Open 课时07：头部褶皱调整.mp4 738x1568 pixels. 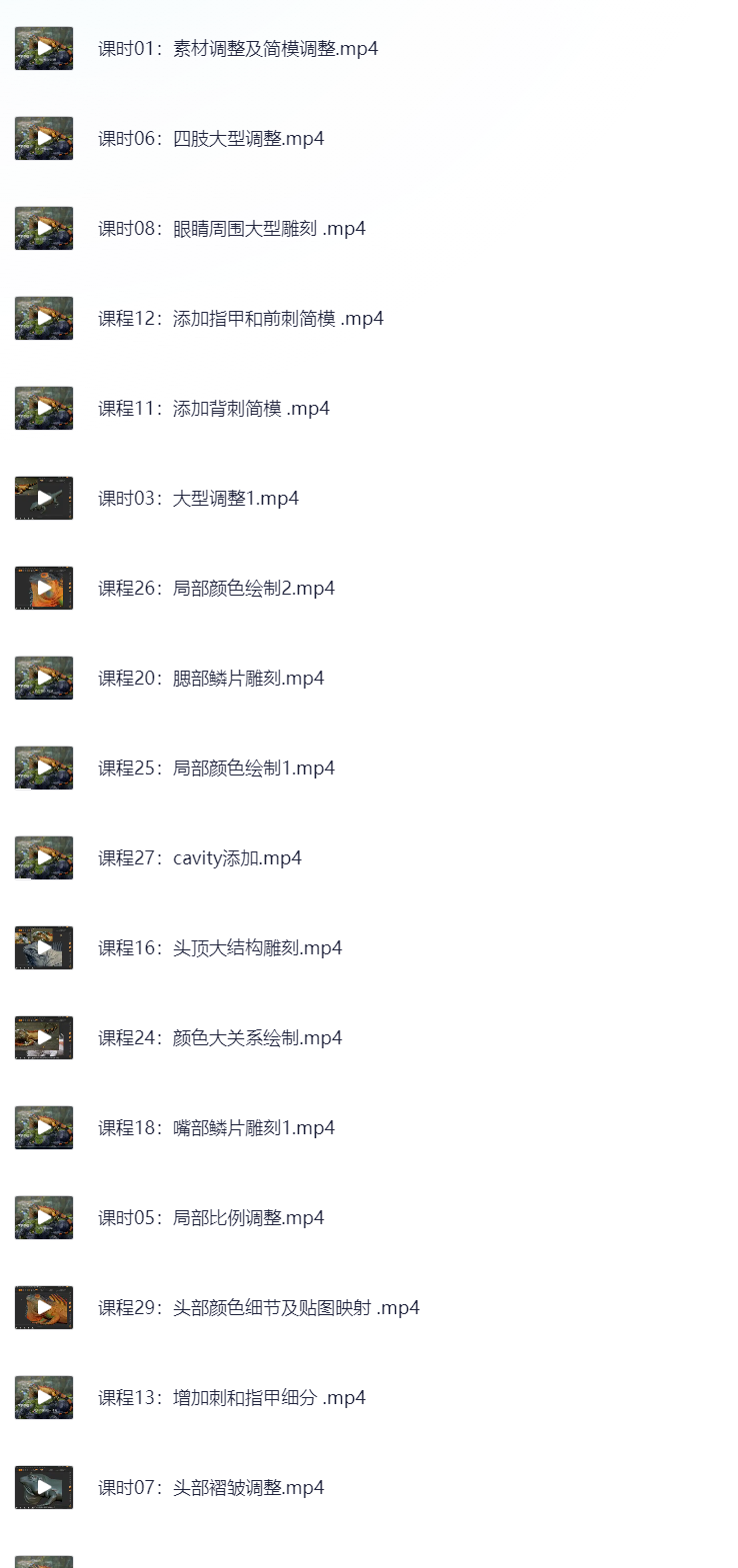[210, 1488]
